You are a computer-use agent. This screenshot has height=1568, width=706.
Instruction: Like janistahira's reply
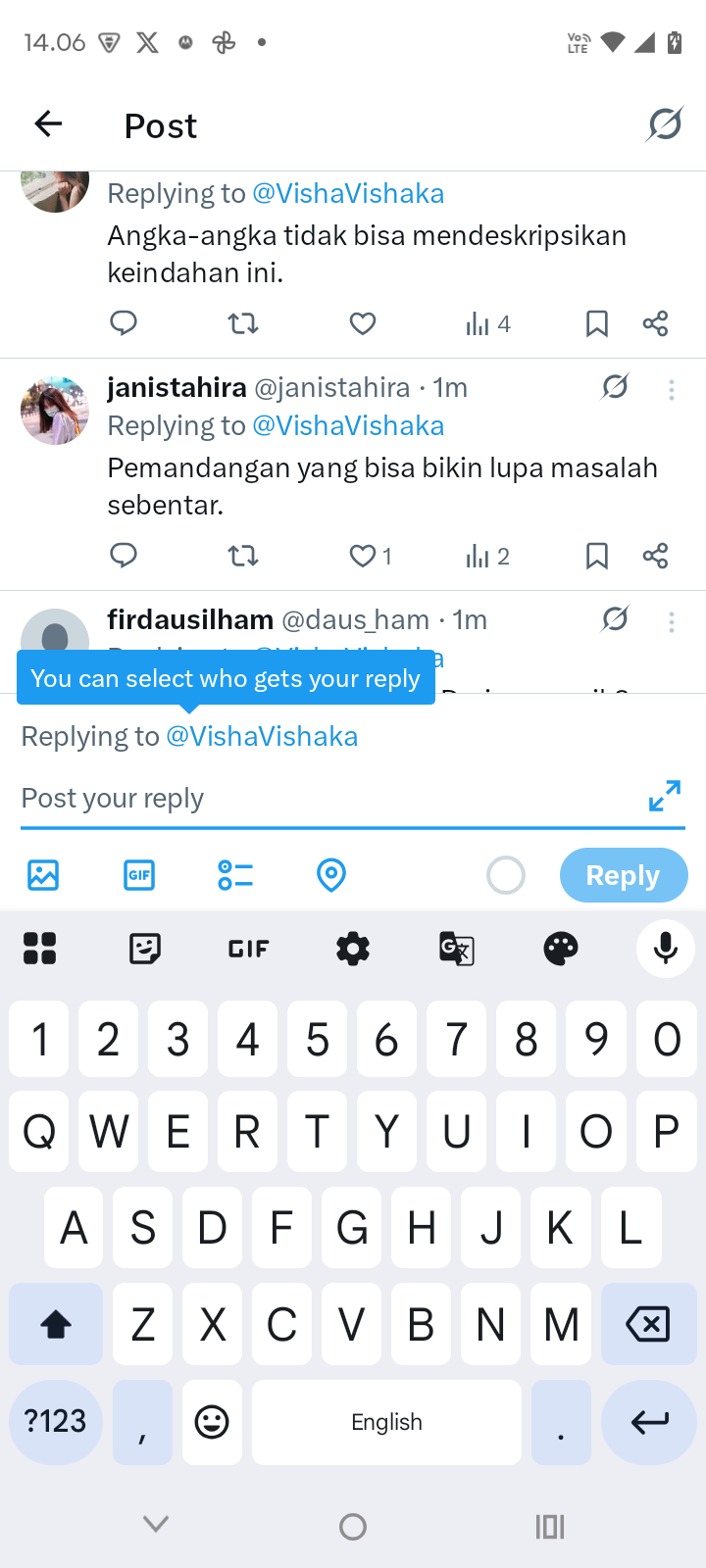pyautogui.click(x=363, y=557)
